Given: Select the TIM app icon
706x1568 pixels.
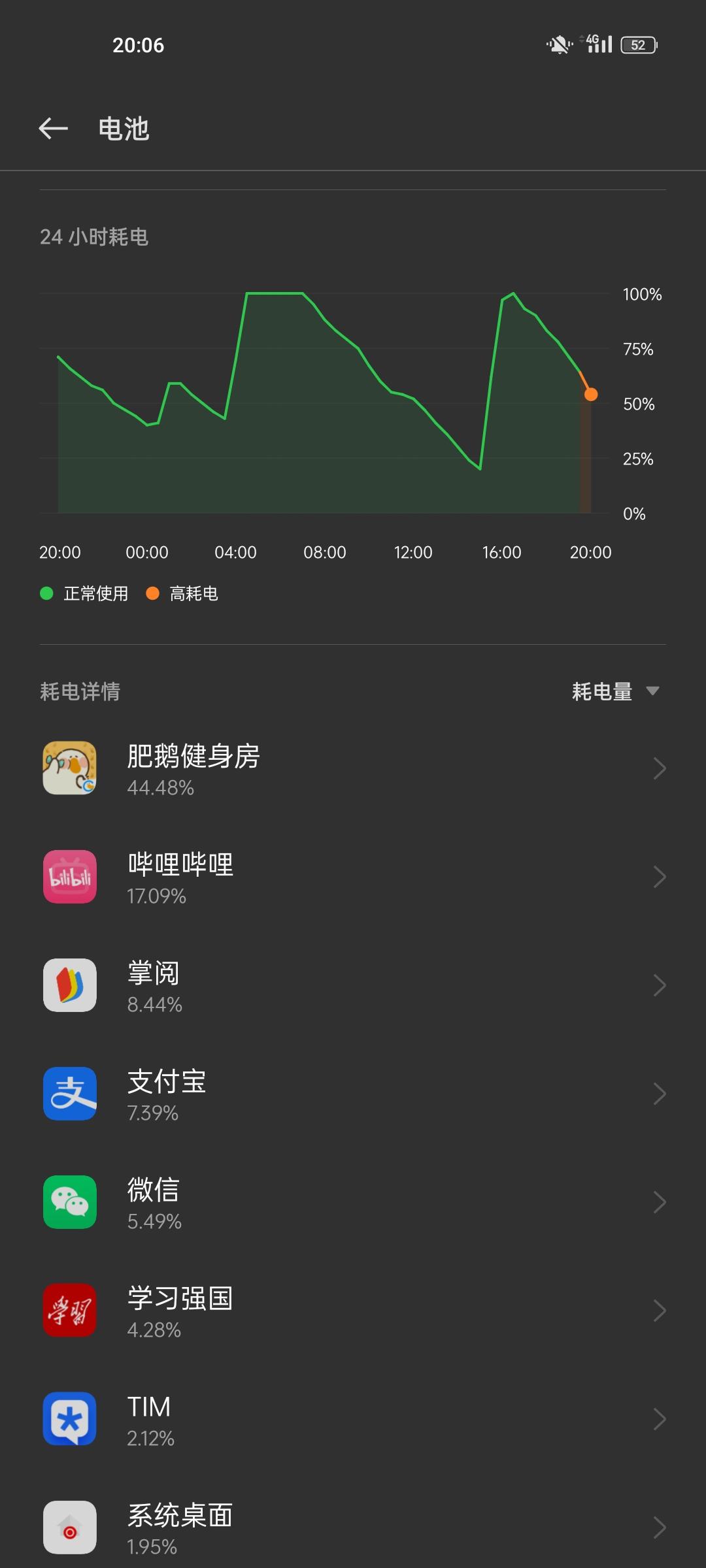Looking at the screenshot, I should click(x=69, y=1419).
